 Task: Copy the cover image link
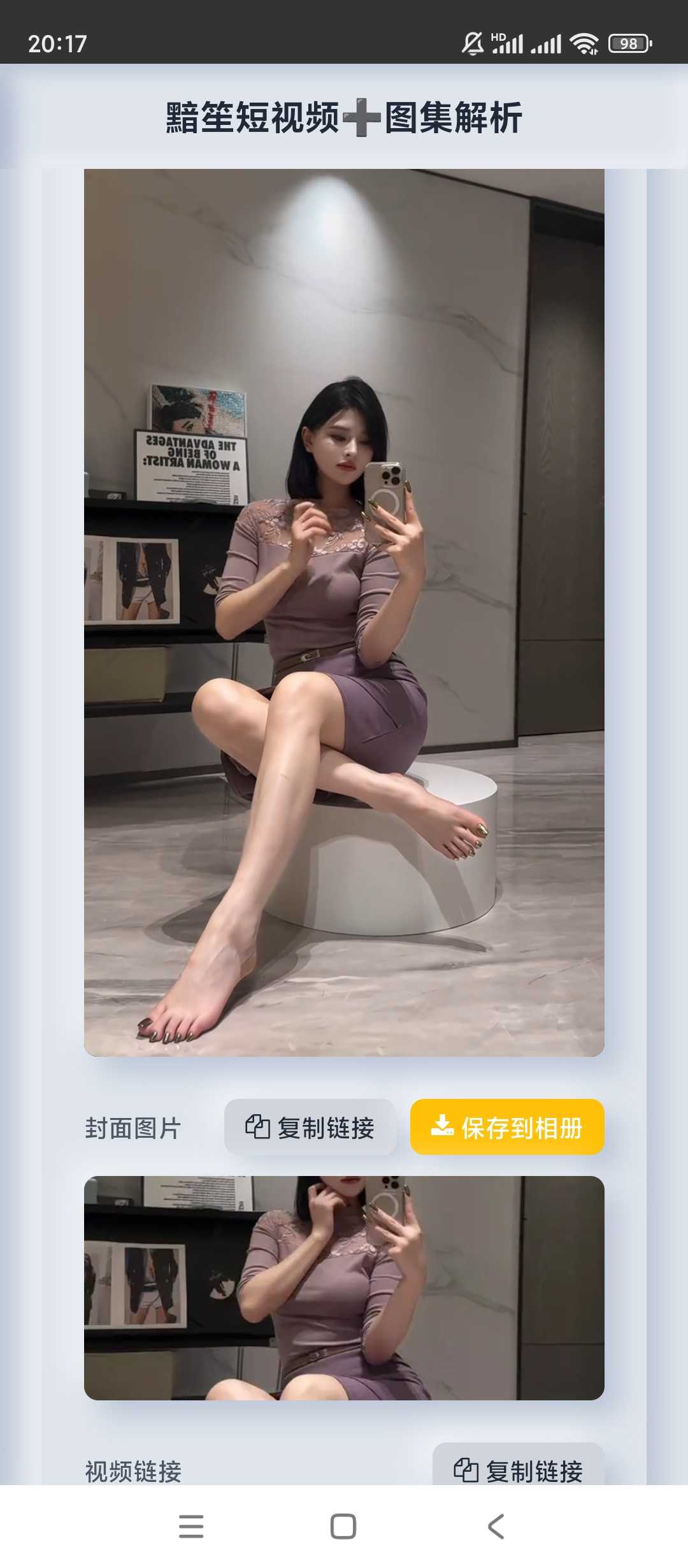(310, 1128)
